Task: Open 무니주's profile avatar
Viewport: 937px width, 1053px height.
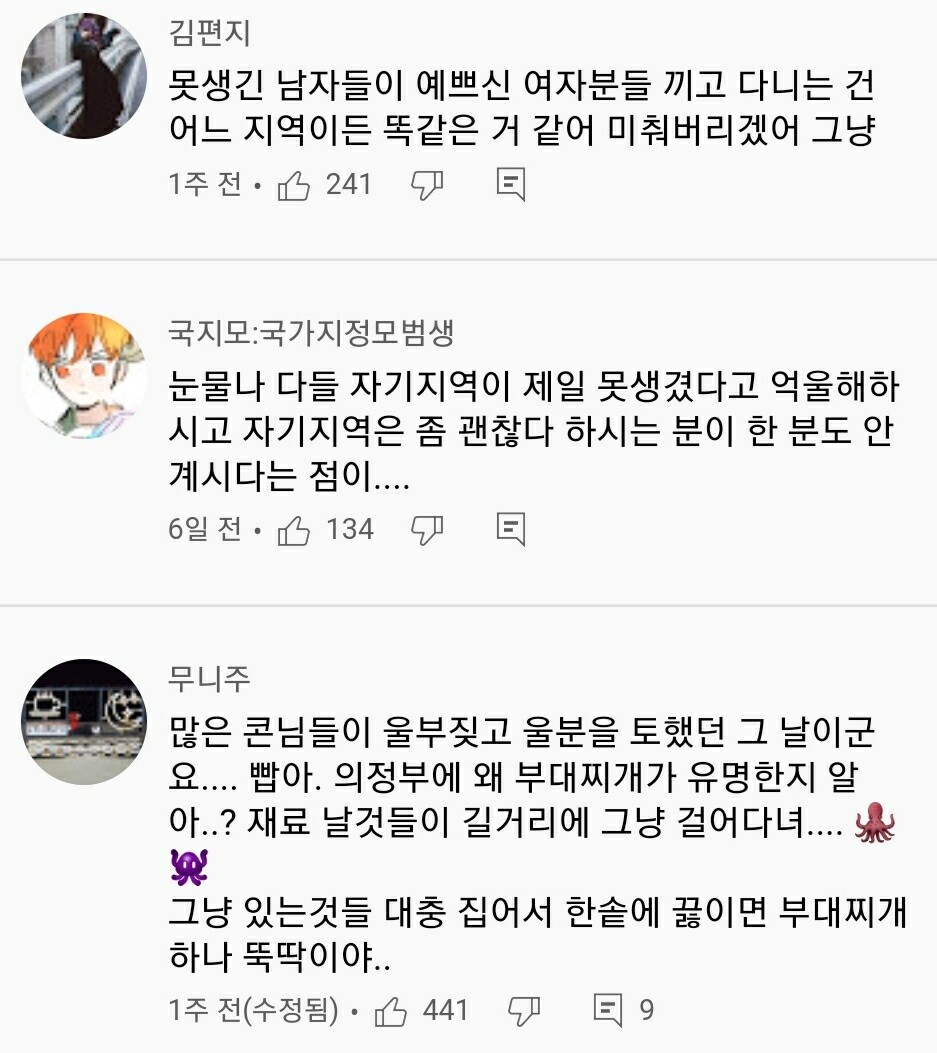Action: click(x=84, y=721)
